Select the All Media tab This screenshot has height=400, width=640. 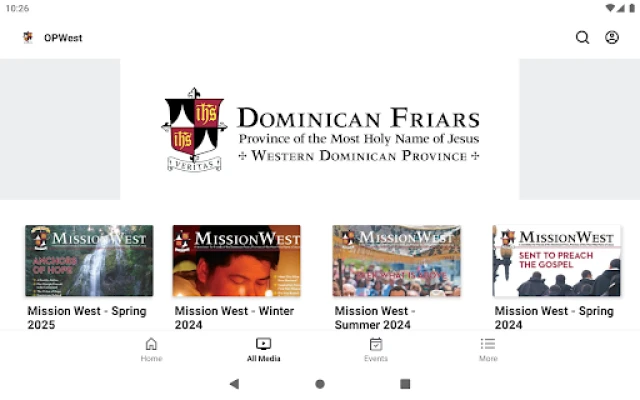263,349
